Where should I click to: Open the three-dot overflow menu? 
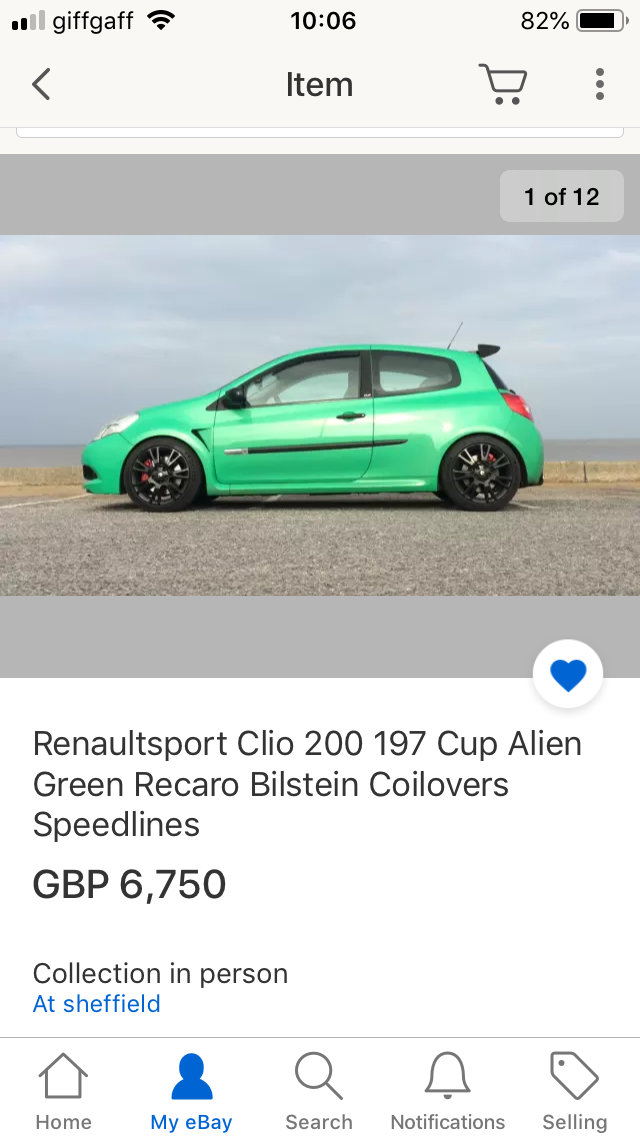[x=599, y=84]
